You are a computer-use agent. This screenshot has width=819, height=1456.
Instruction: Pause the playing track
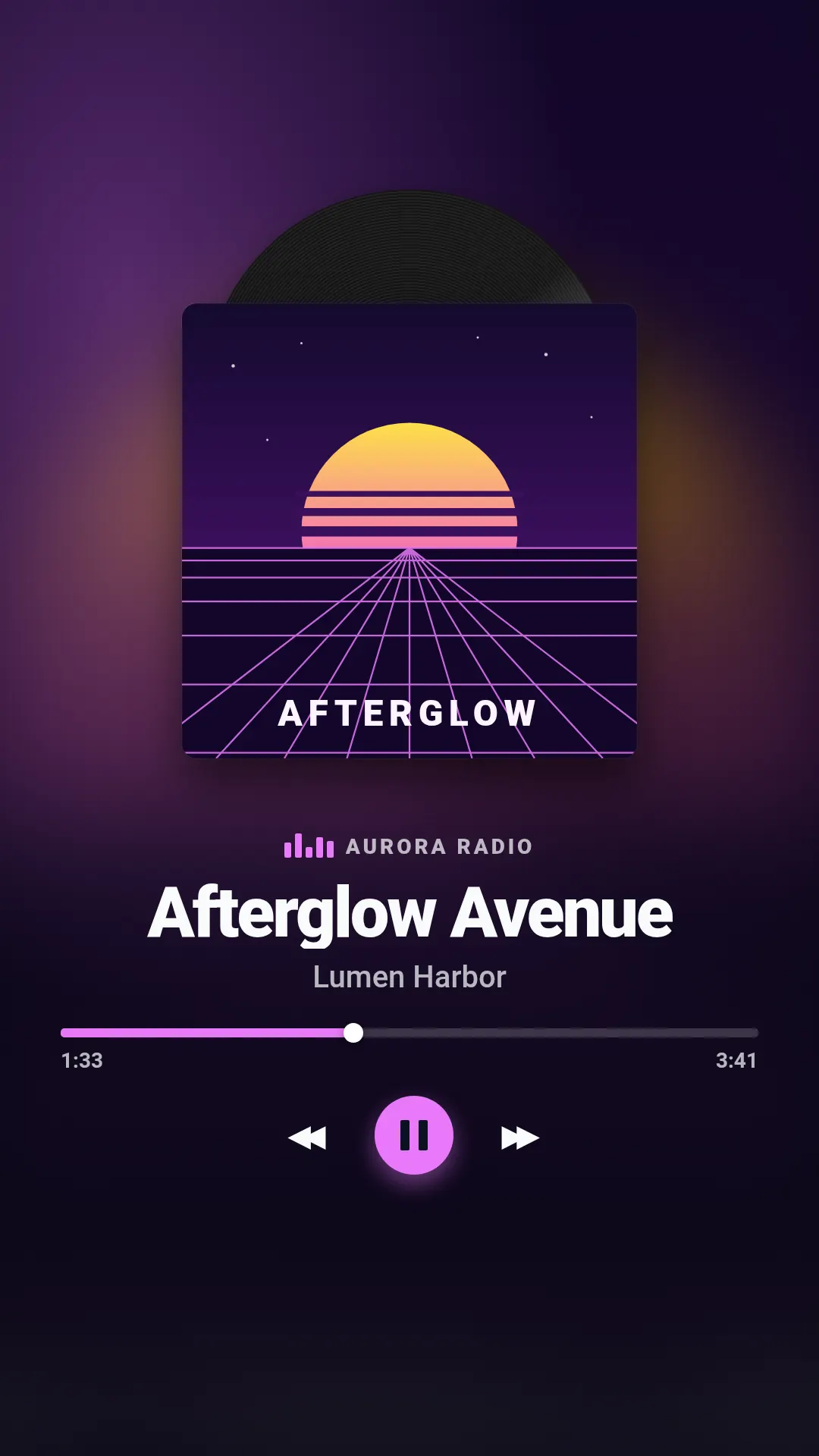[x=414, y=1135]
